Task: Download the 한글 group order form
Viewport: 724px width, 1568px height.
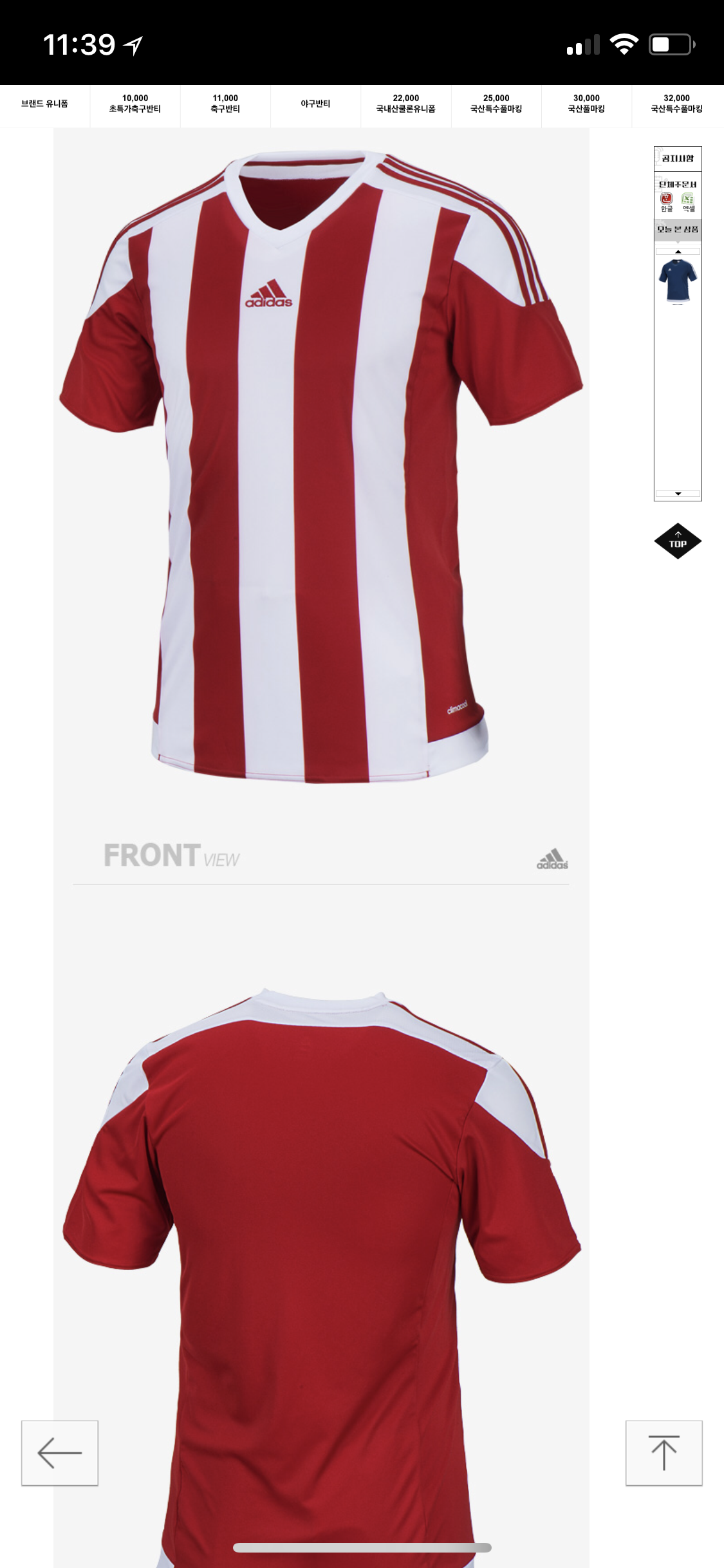Action: [x=666, y=202]
